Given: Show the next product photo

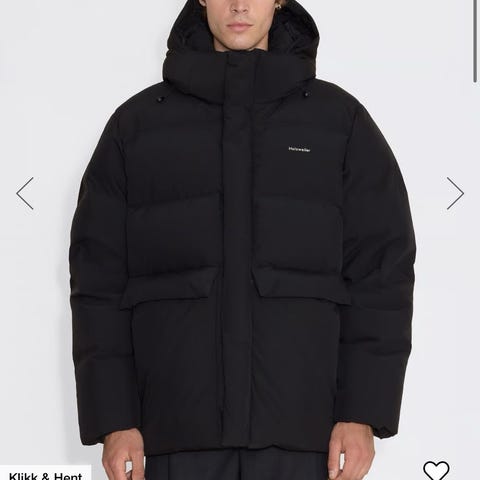Looking at the screenshot, I should tap(455, 193).
